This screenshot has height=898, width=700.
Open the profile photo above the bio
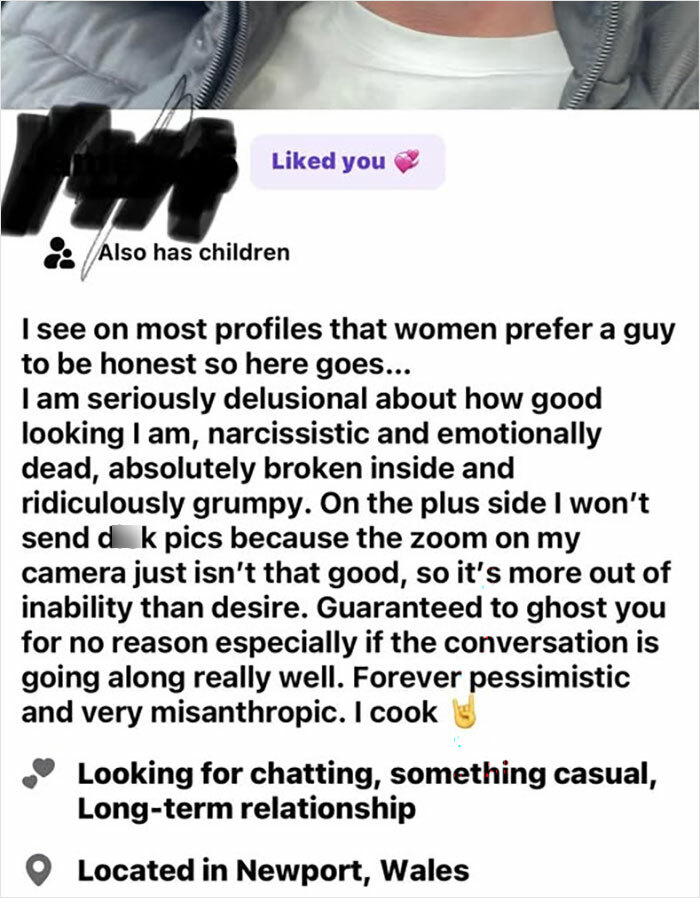350,52
